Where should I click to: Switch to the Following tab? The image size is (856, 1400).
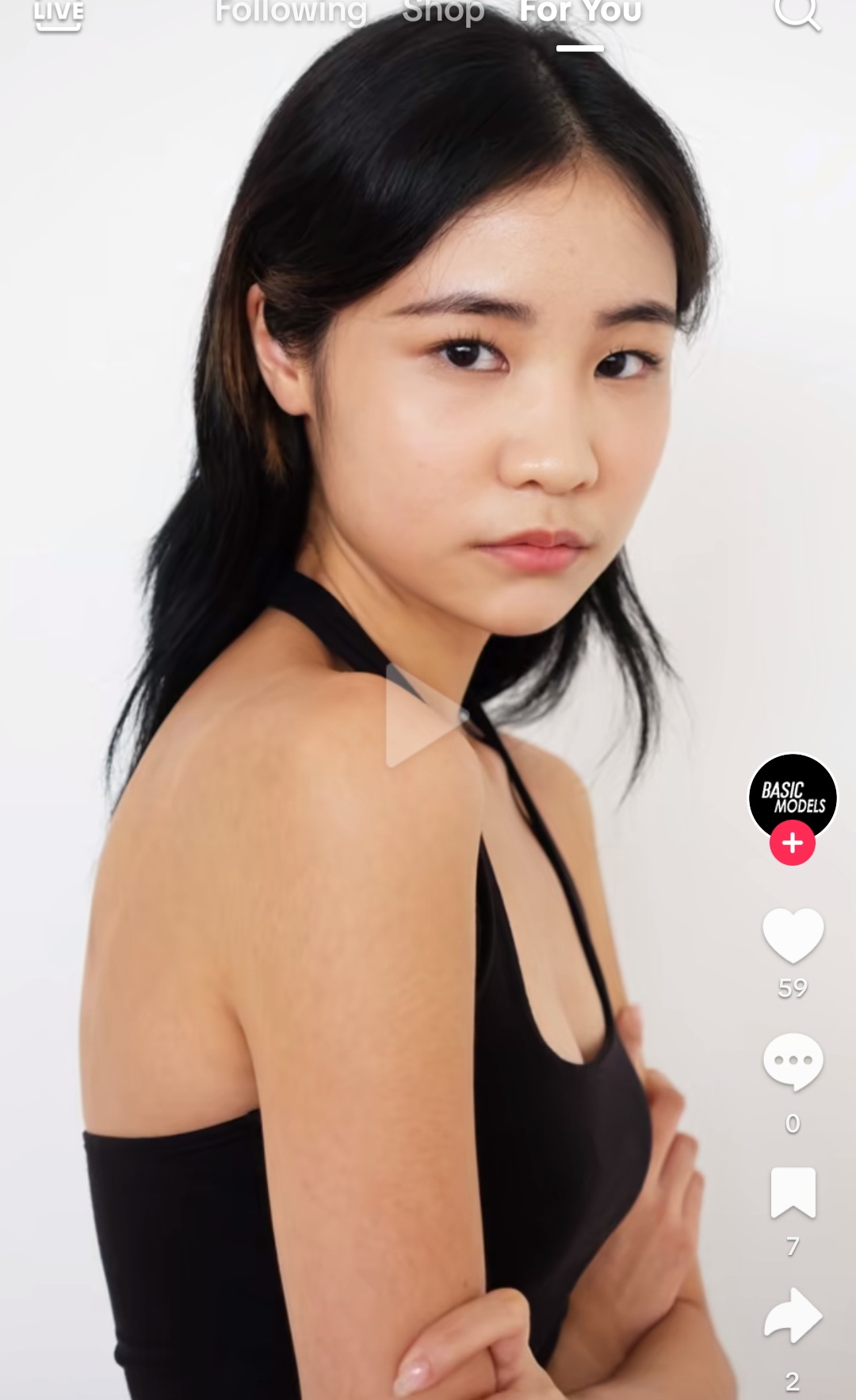coord(291,12)
